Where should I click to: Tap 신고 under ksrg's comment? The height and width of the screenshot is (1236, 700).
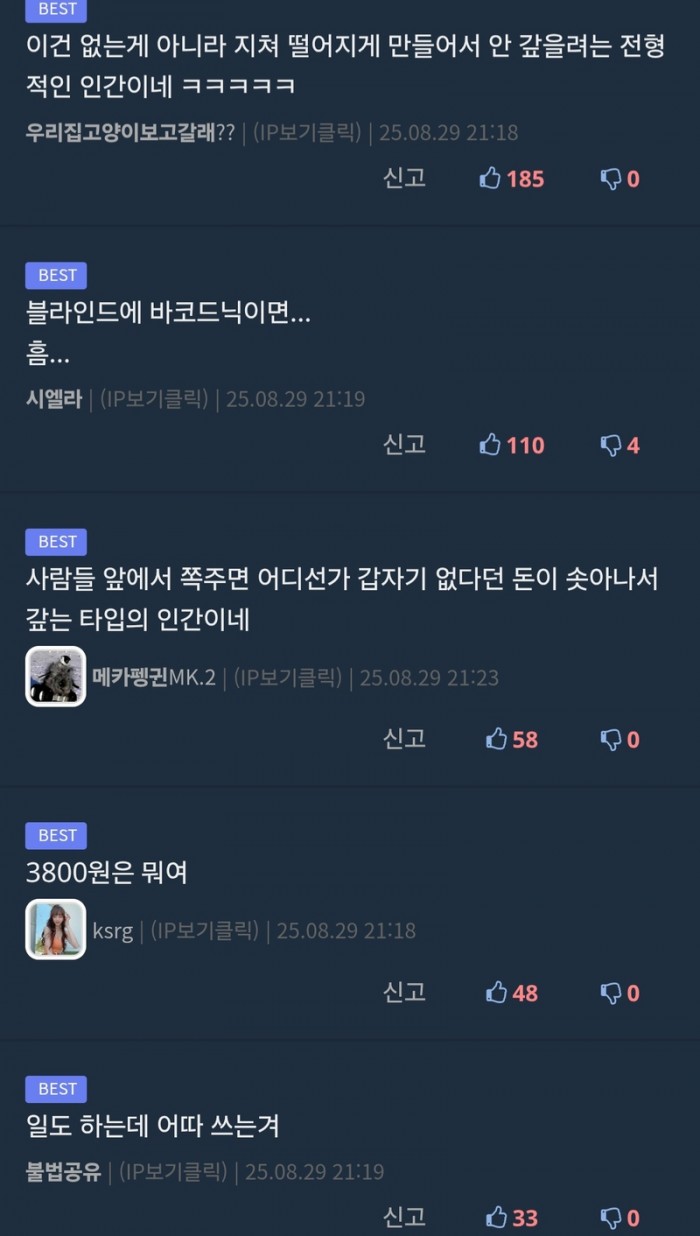404,991
